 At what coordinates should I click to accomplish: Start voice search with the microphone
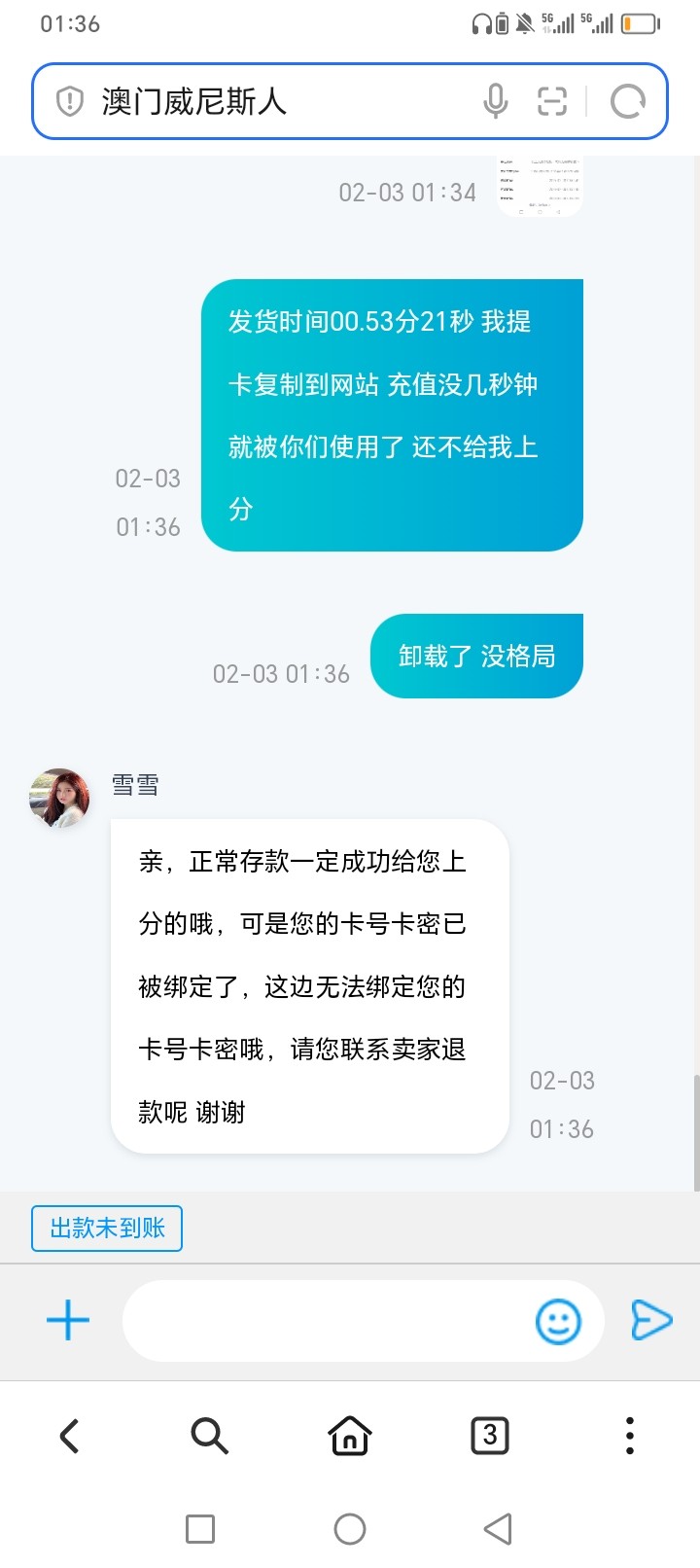(496, 101)
